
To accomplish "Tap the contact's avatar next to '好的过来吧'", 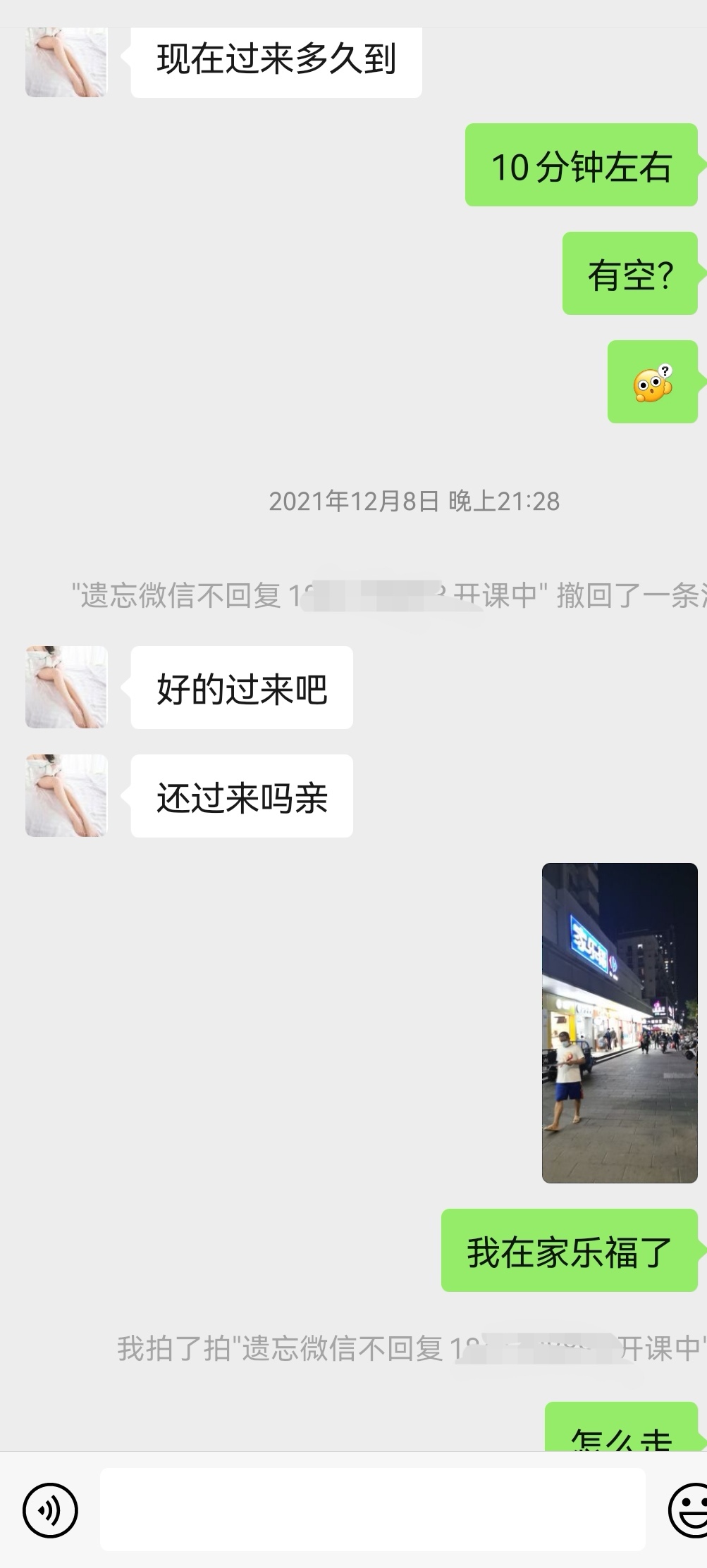I will (66, 687).
